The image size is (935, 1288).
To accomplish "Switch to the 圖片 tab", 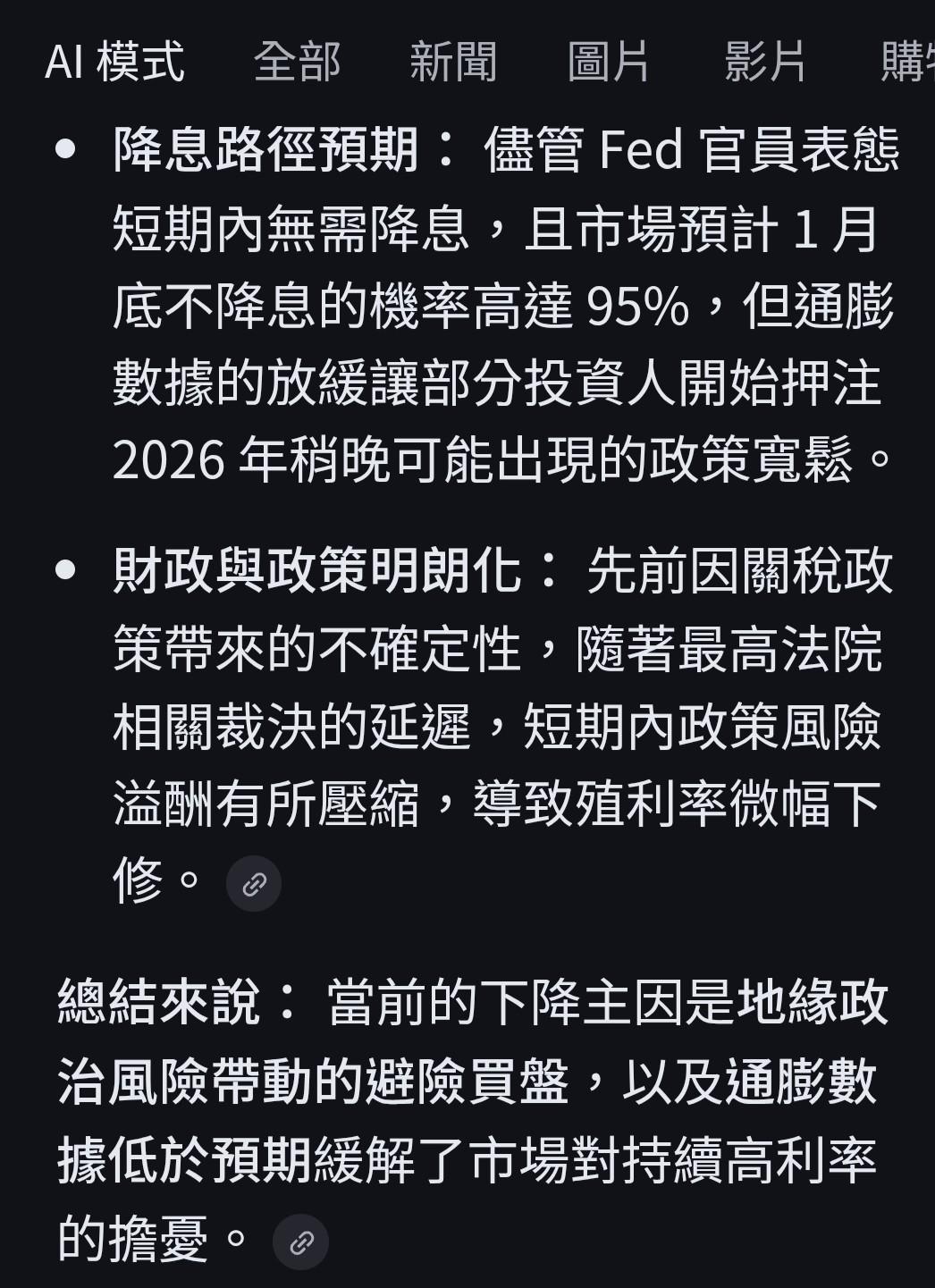I will (x=609, y=63).
